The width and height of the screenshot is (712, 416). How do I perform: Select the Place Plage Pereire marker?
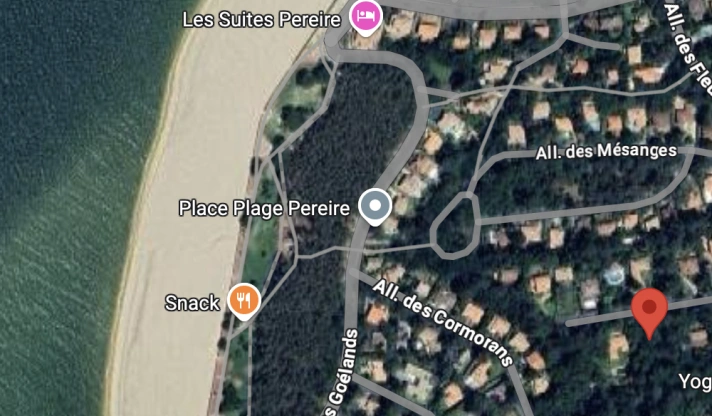pos(375,207)
